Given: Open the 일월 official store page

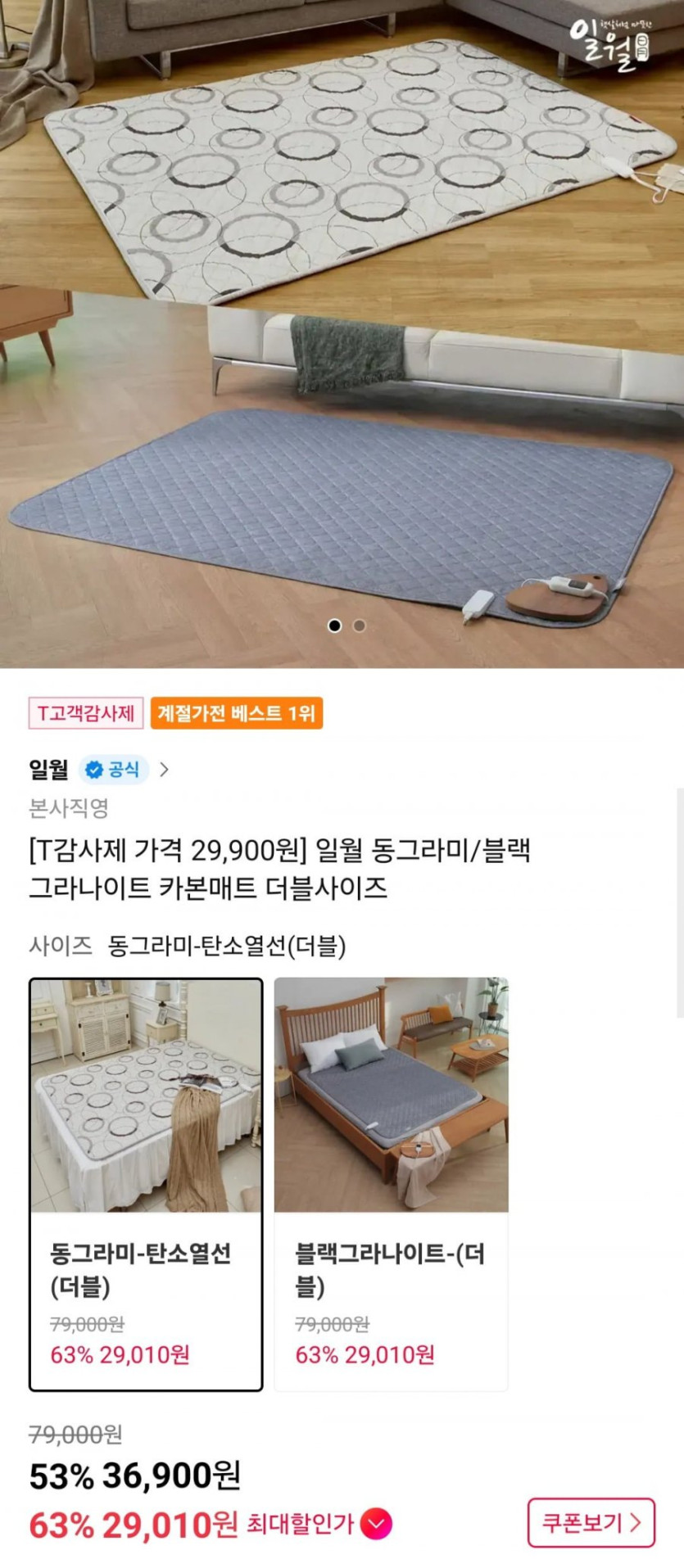Looking at the screenshot, I should [x=98, y=769].
